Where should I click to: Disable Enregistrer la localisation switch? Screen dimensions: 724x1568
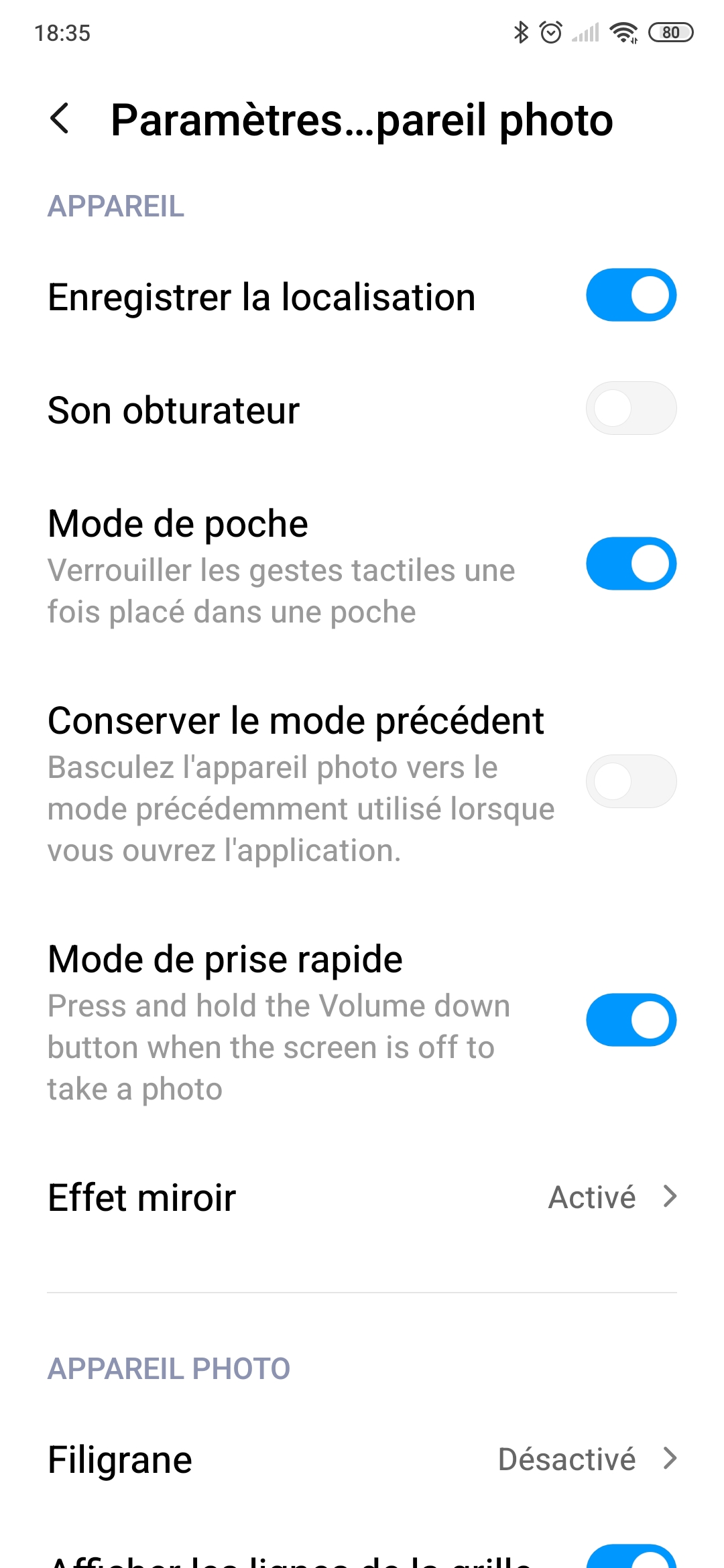pyautogui.click(x=631, y=296)
